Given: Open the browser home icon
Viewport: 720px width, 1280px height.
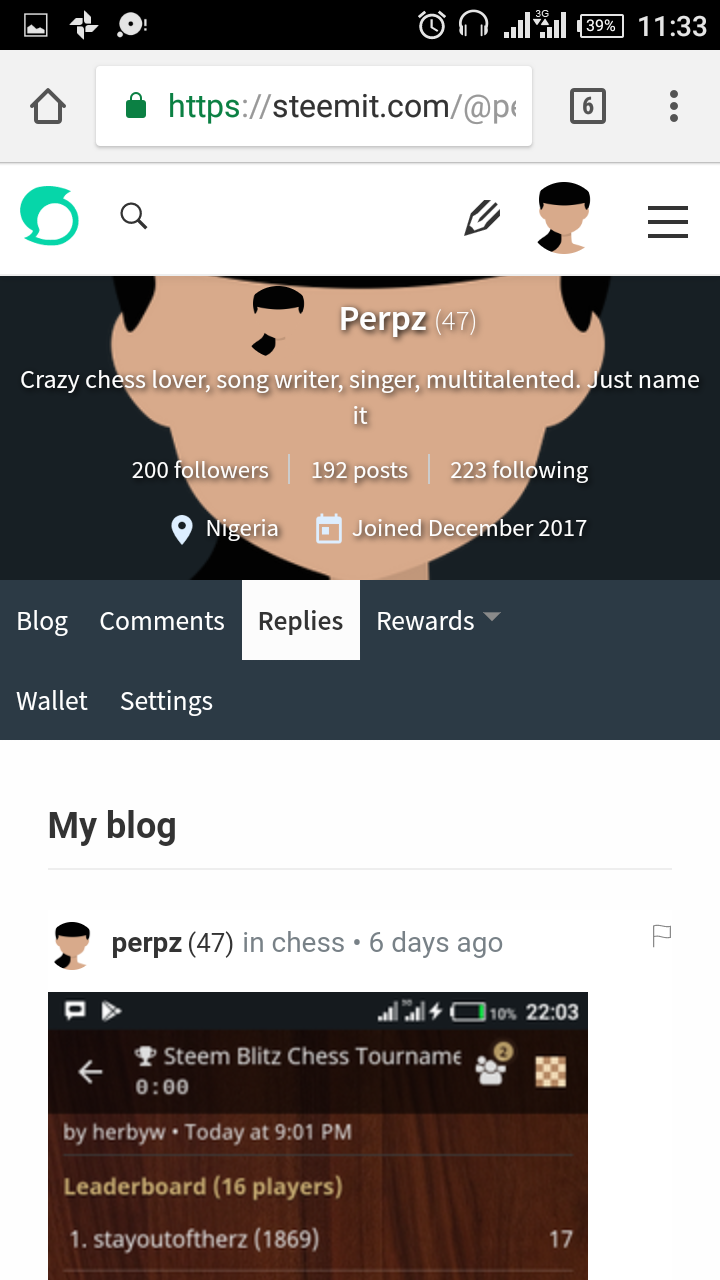Looking at the screenshot, I should (x=48, y=104).
